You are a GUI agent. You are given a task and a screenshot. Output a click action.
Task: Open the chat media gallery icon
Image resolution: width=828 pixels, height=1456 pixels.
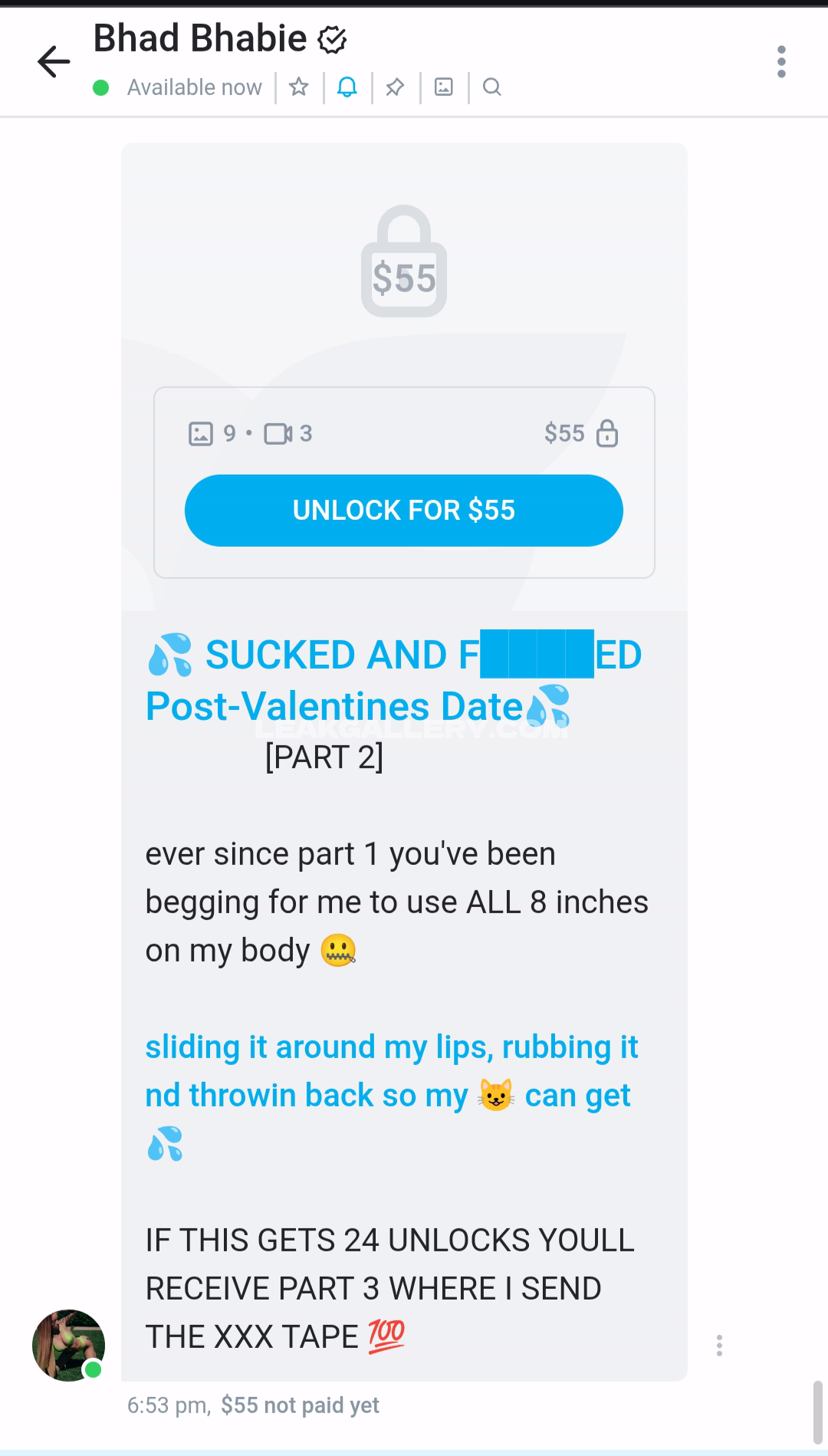(x=444, y=87)
